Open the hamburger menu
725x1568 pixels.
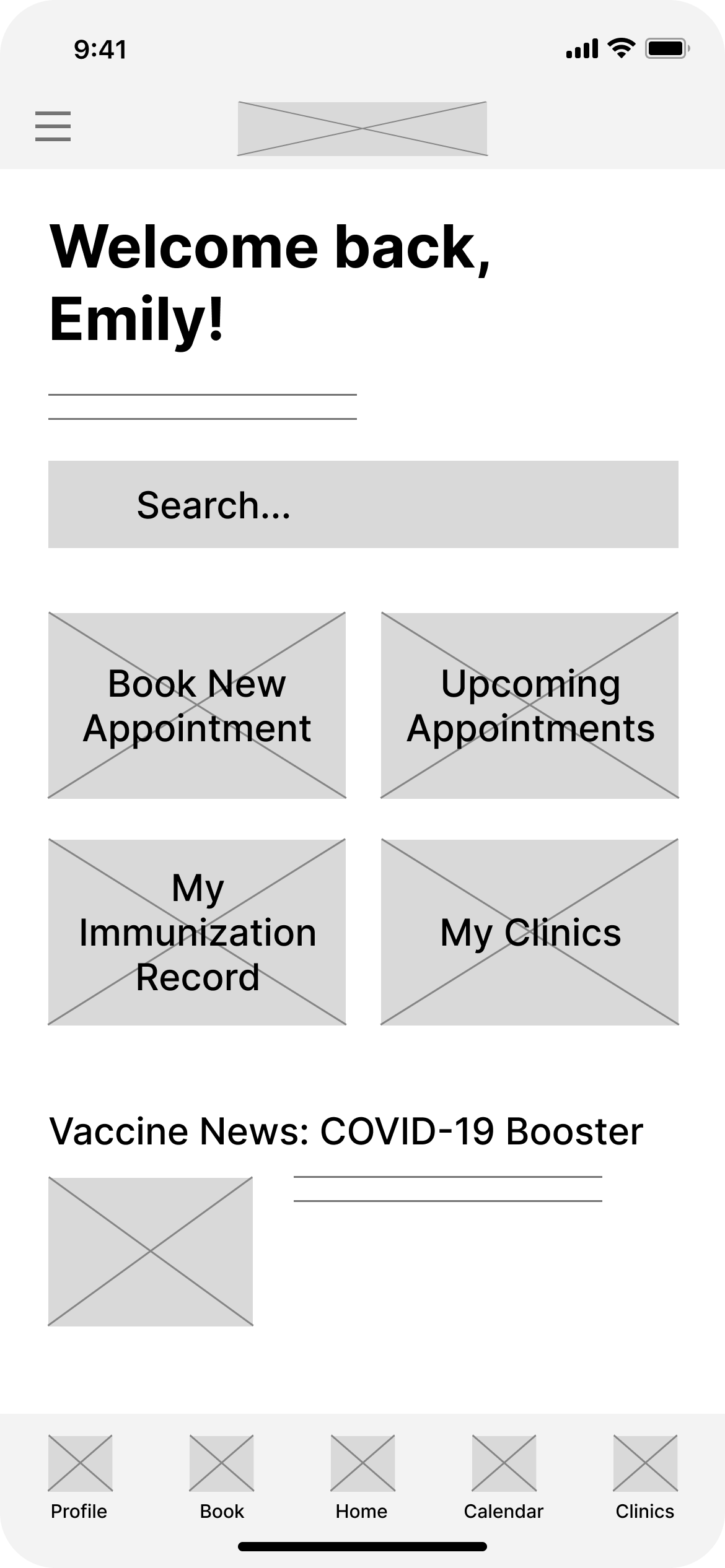[53, 126]
